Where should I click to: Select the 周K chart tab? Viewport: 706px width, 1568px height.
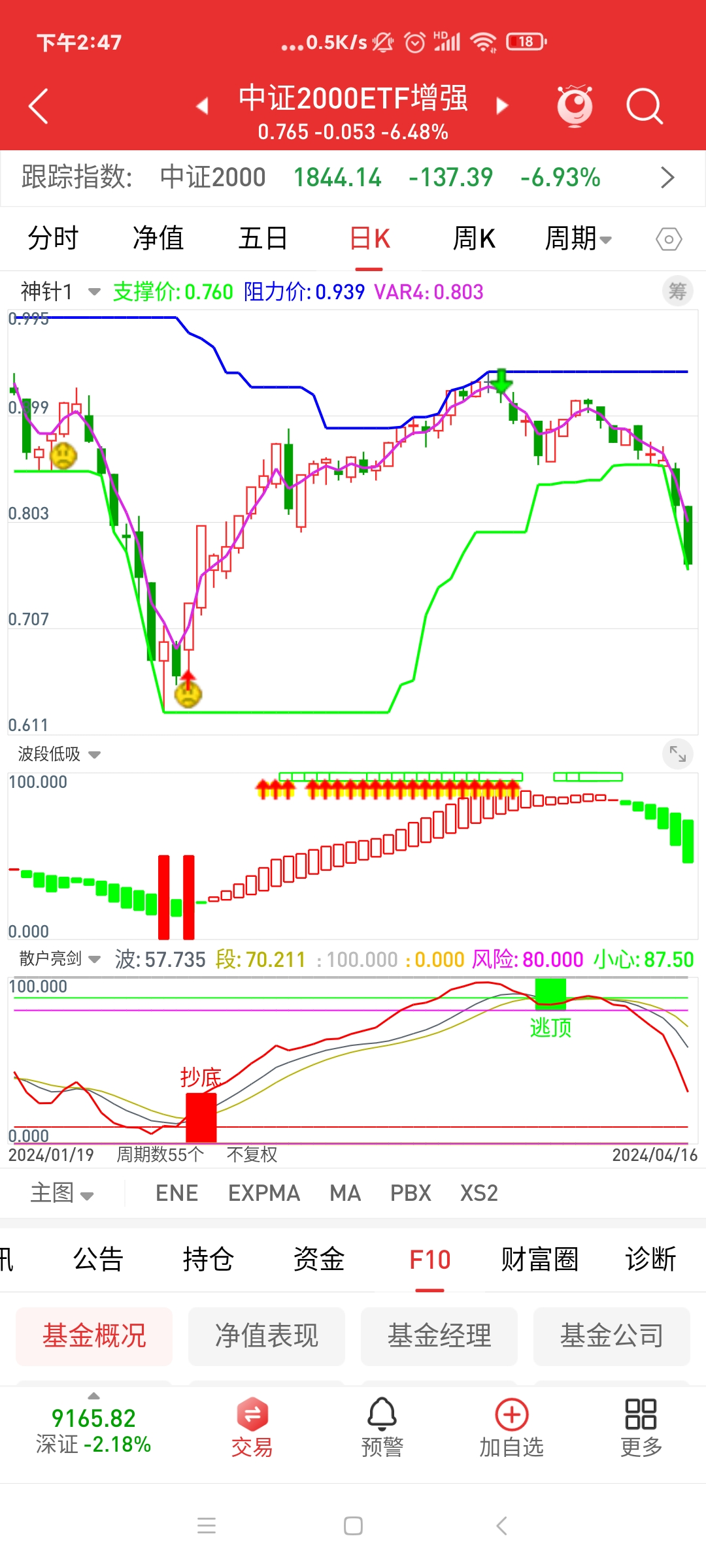(474, 238)
